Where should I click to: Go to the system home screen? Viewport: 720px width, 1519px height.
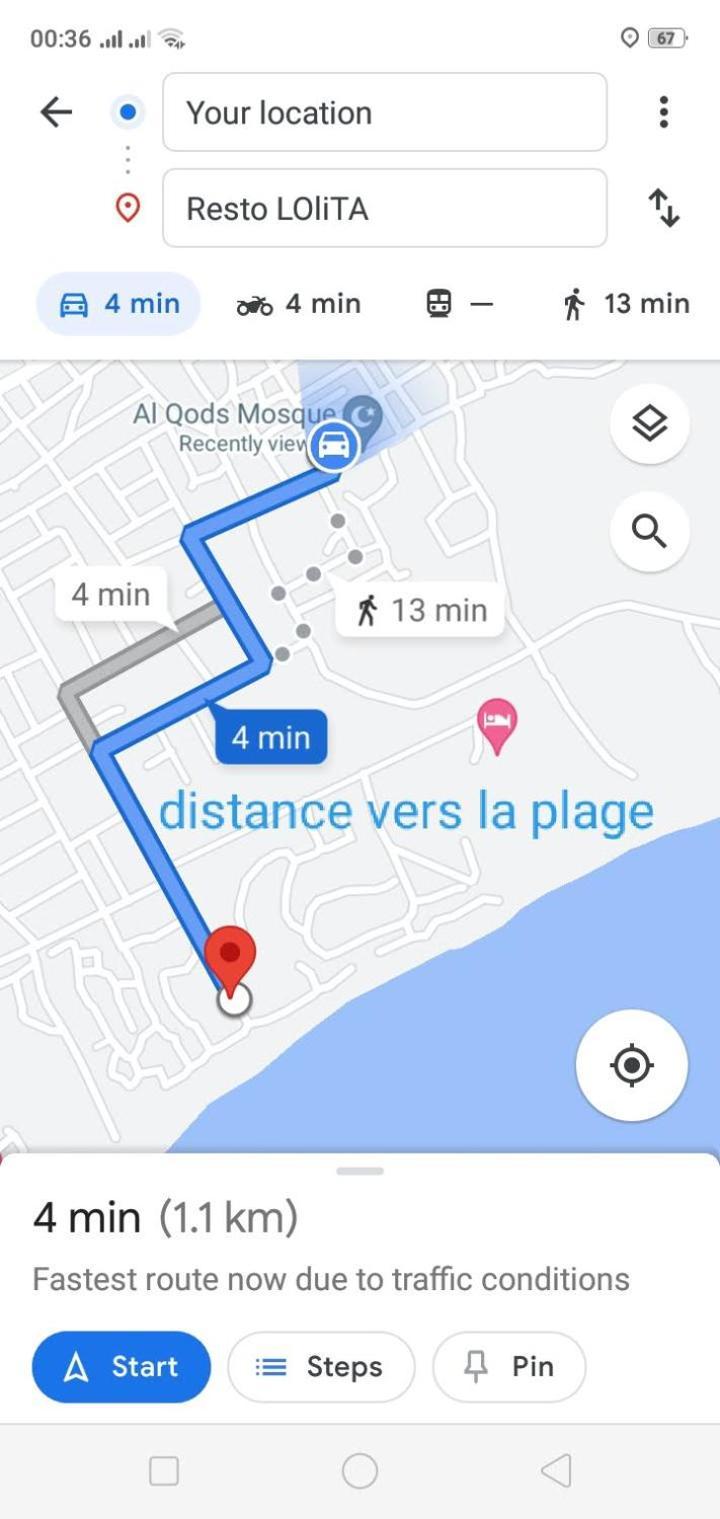point(360,1471)
